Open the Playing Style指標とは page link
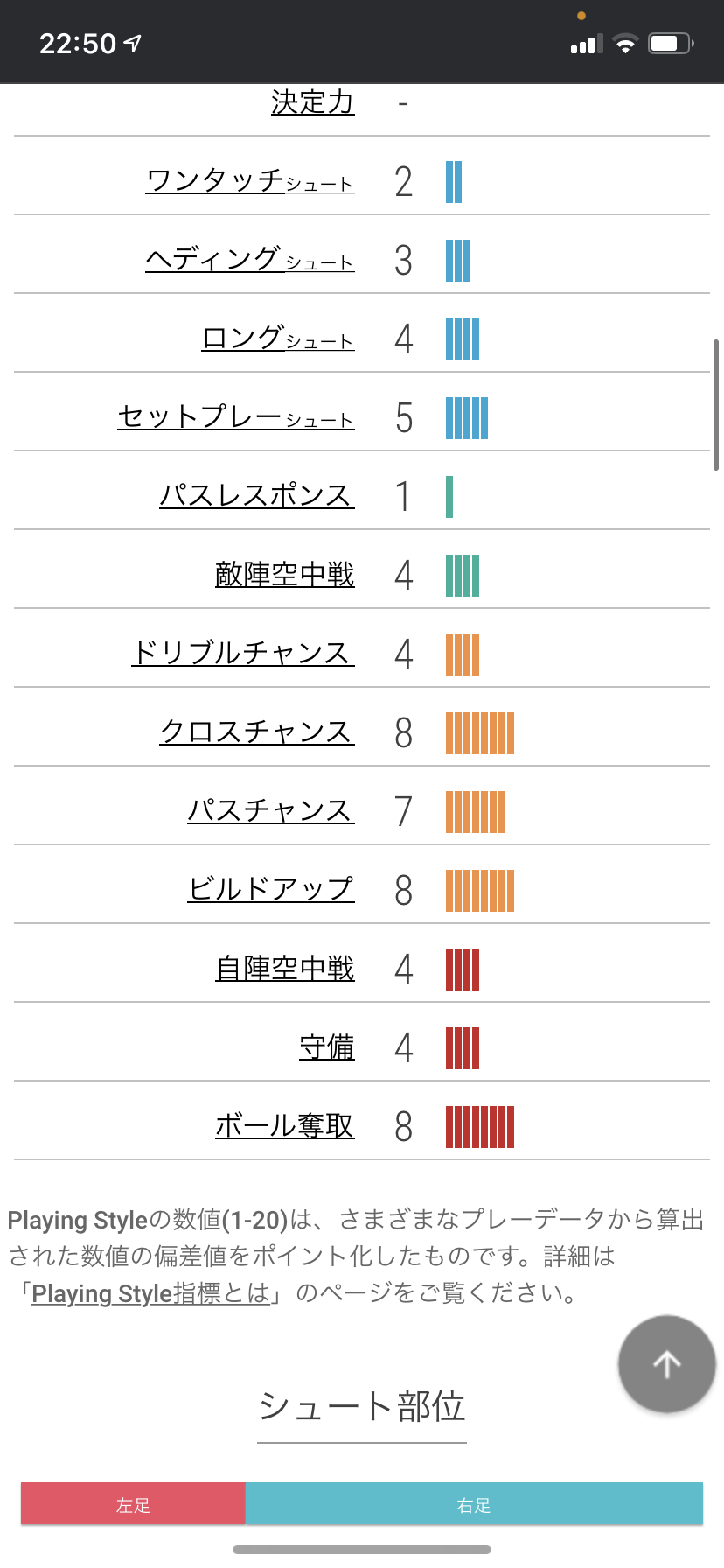 [151, 1293]
